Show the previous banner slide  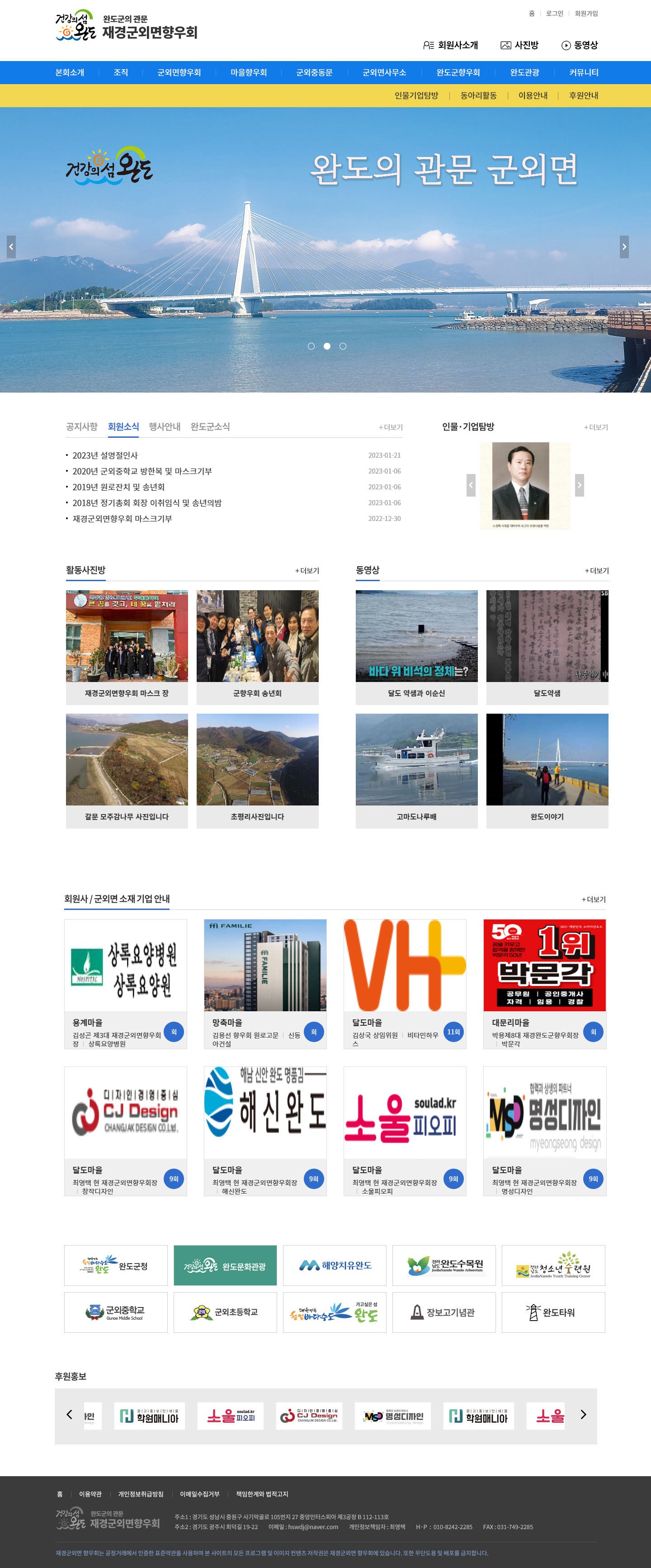tap(11, 246)
